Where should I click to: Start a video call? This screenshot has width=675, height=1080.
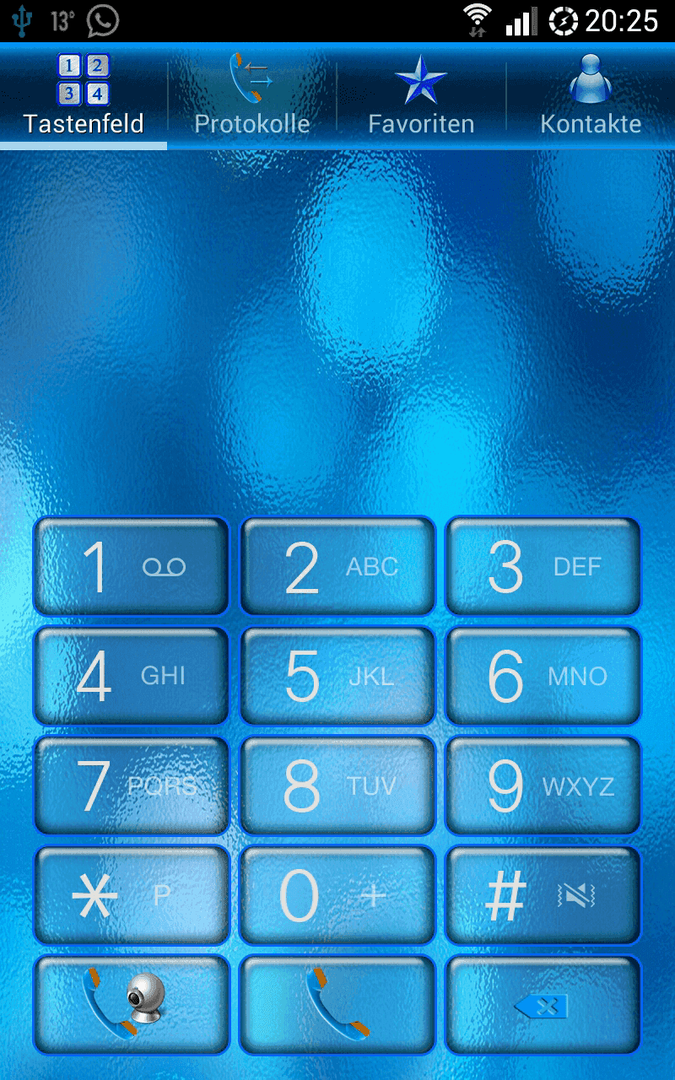[132, 1004]
